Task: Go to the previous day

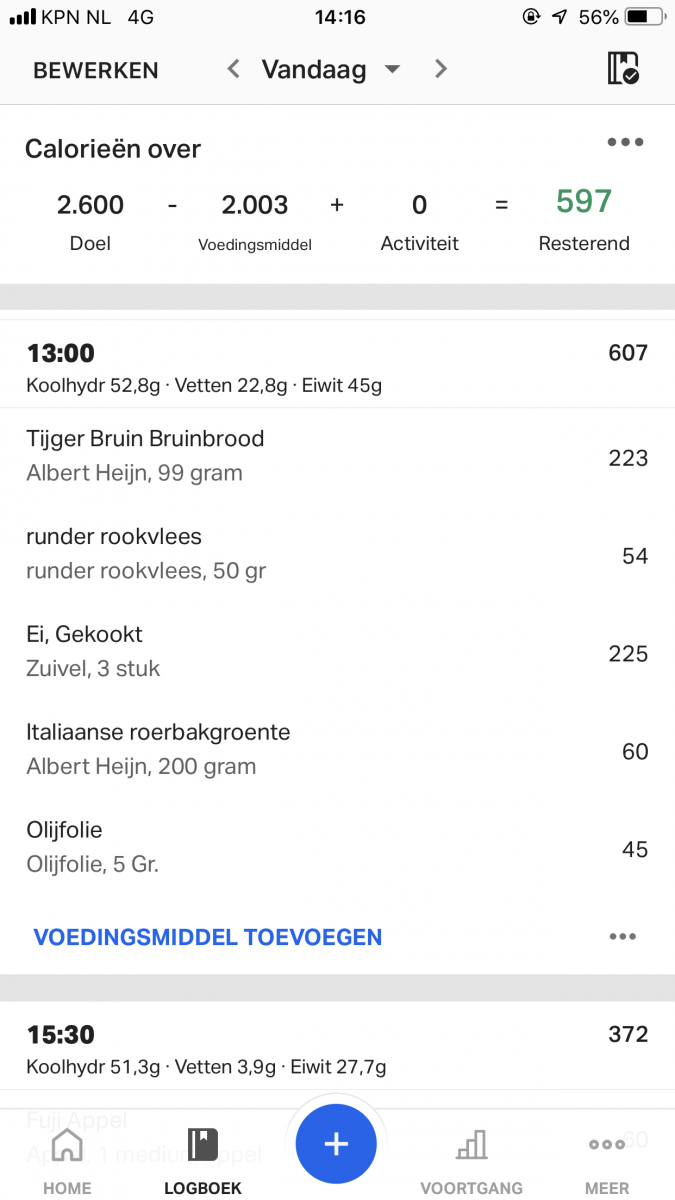Action: pyautogui.click(x=233, y=69)
